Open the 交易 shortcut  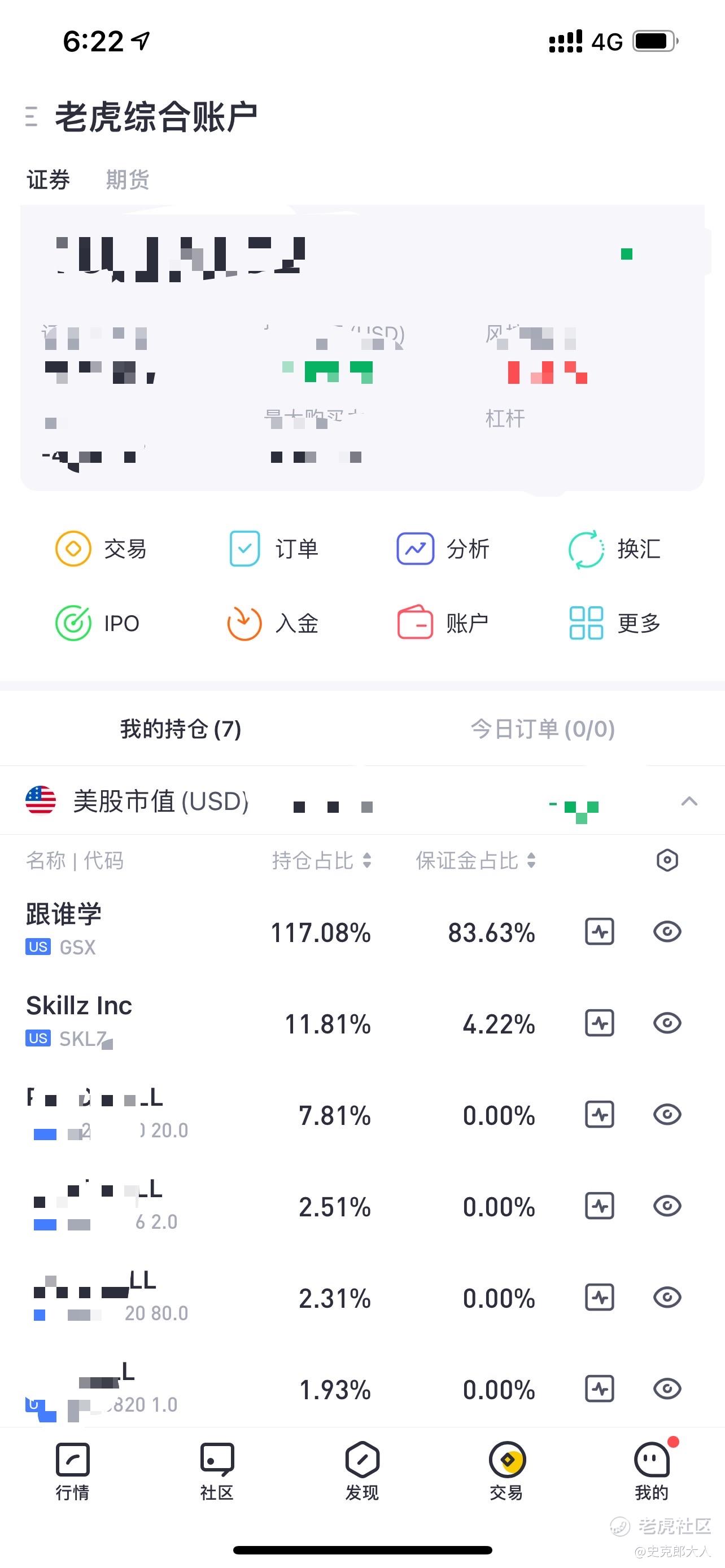(x=101, y=549)
